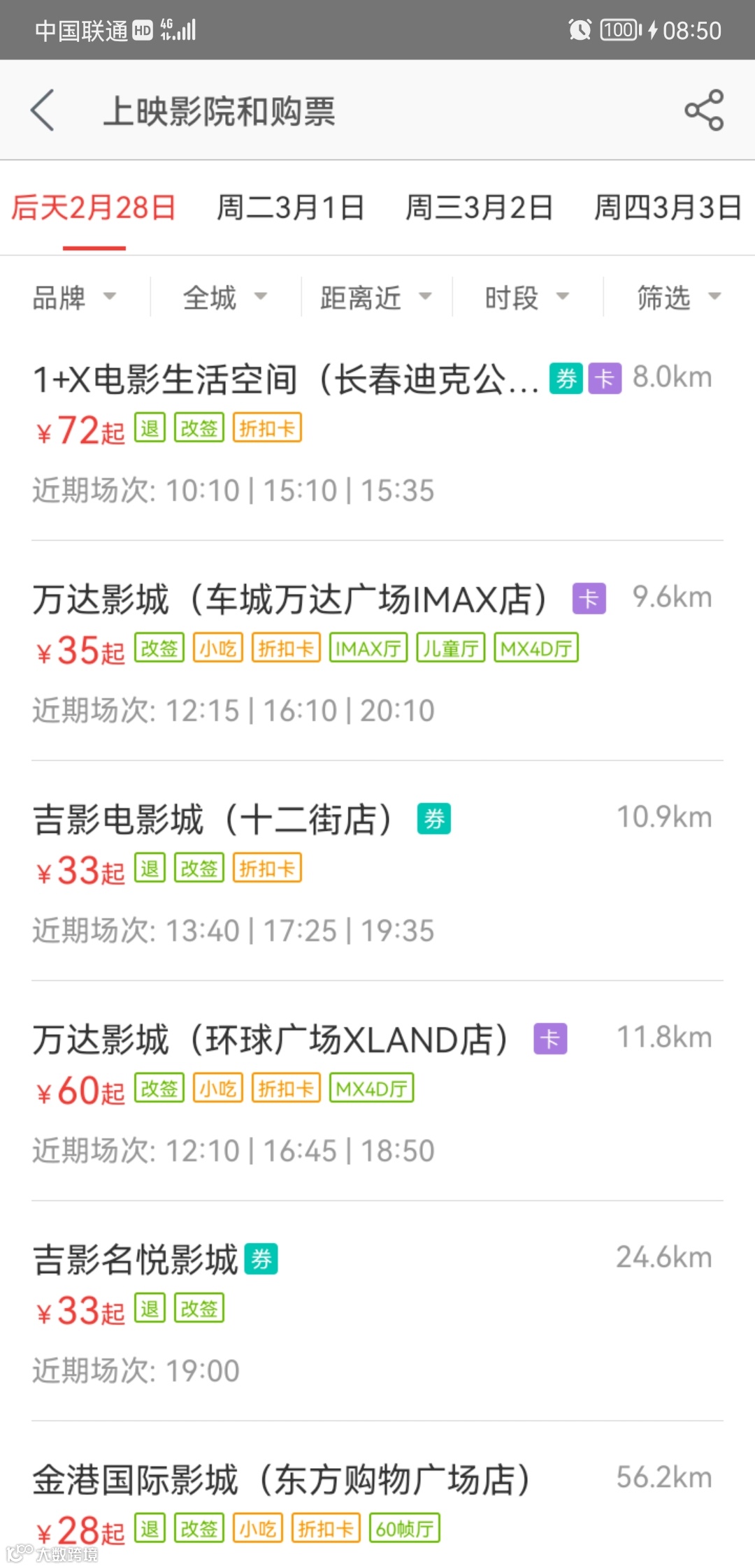The height and width of the screenshot is (1568, 755).
Task: Switch to the 周四3月3日 date tab
Action: (667, 208)
